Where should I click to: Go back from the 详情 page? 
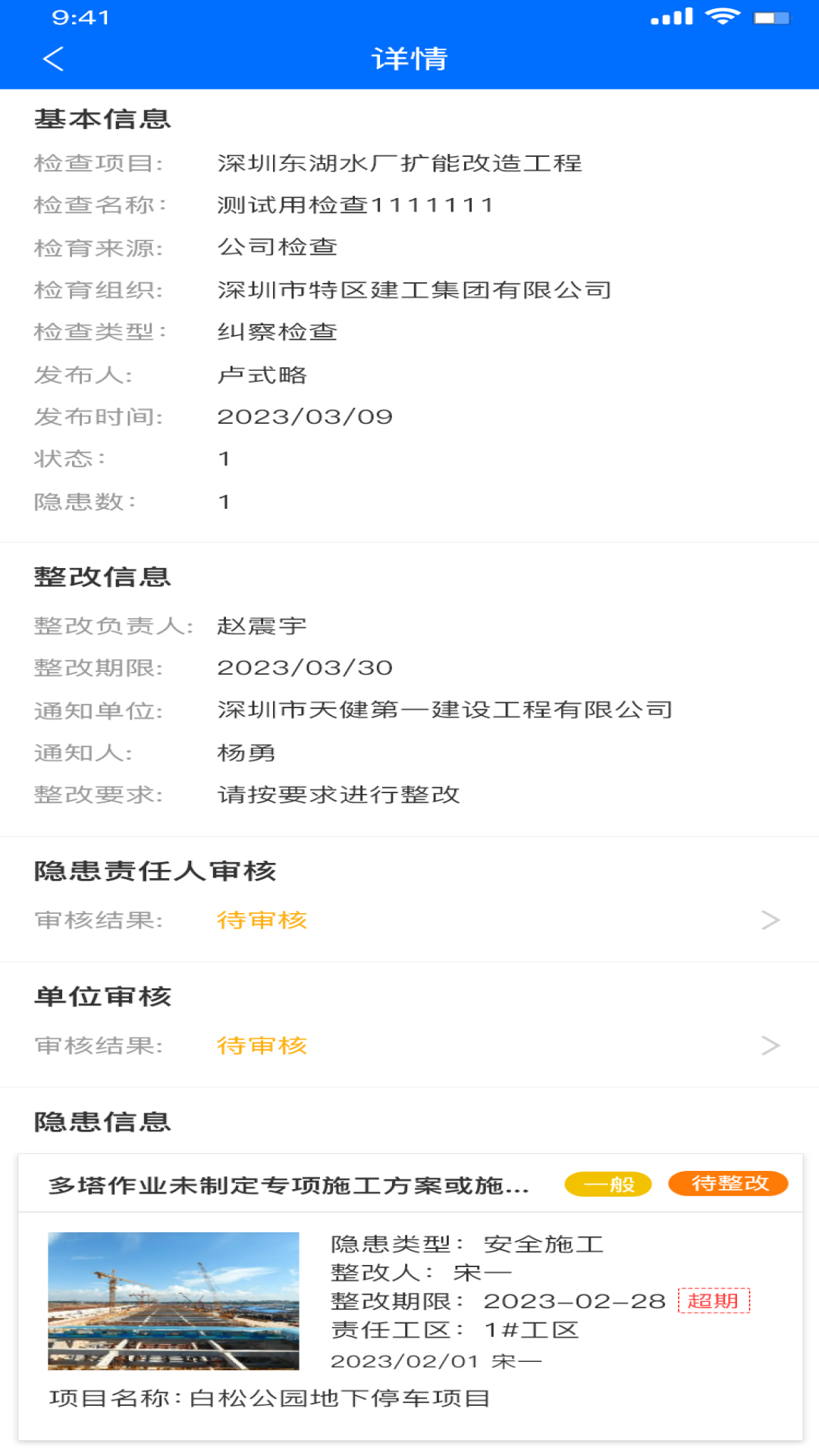[53, 59]
